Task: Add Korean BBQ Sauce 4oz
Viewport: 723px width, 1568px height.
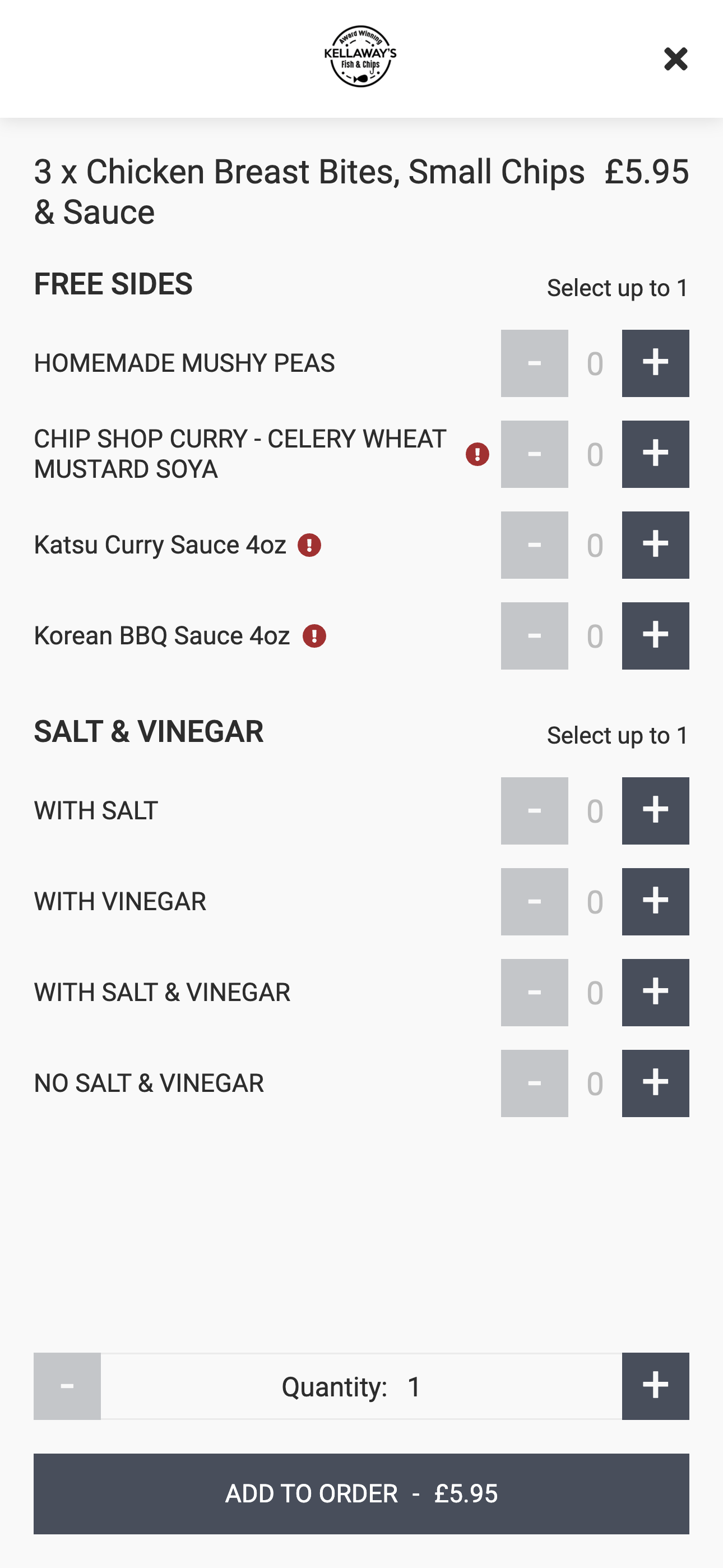Action: click(x=655, y=636)
